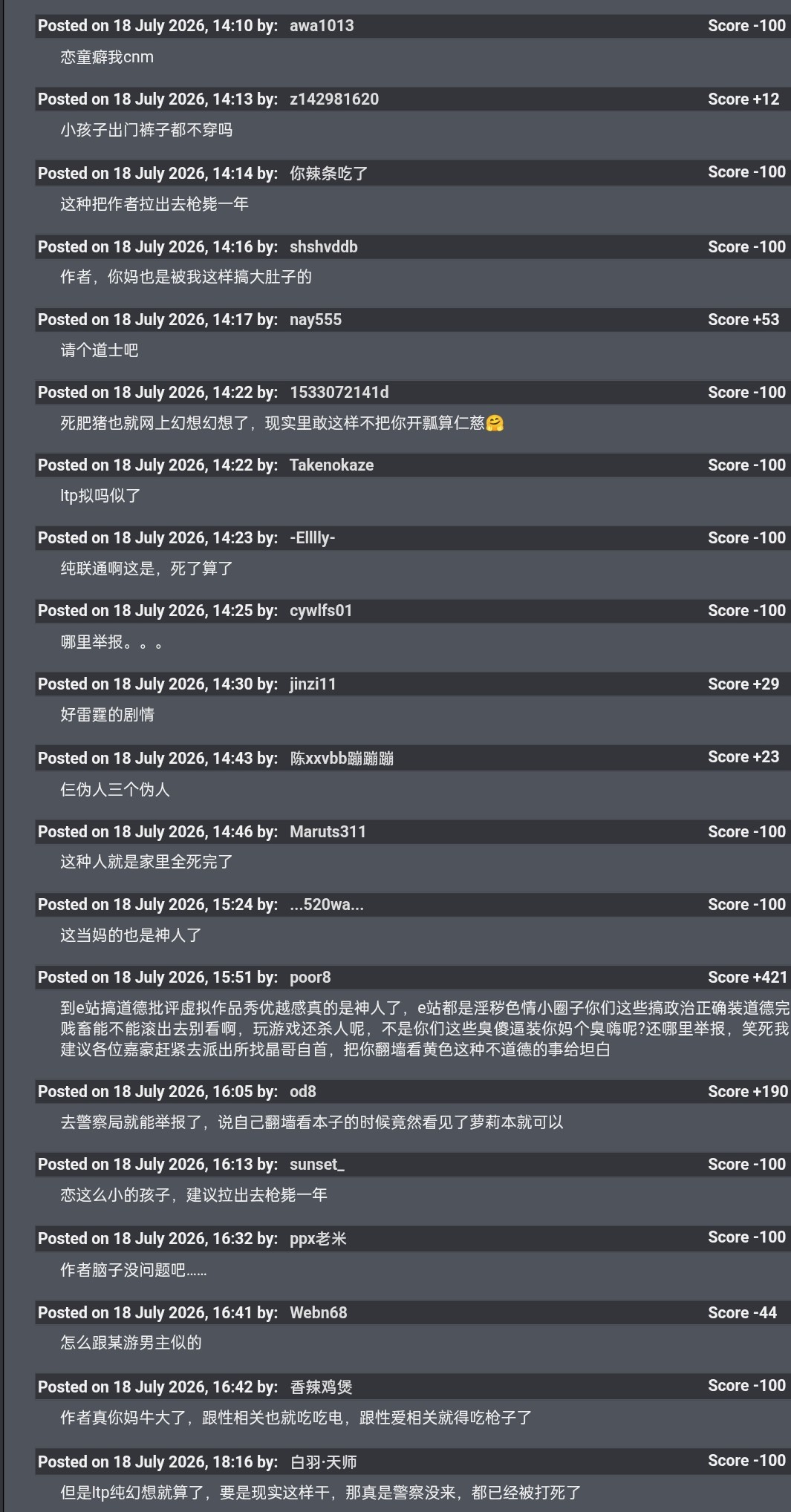
Task: Open awa1013's user profile
Action: coord(322,25)
